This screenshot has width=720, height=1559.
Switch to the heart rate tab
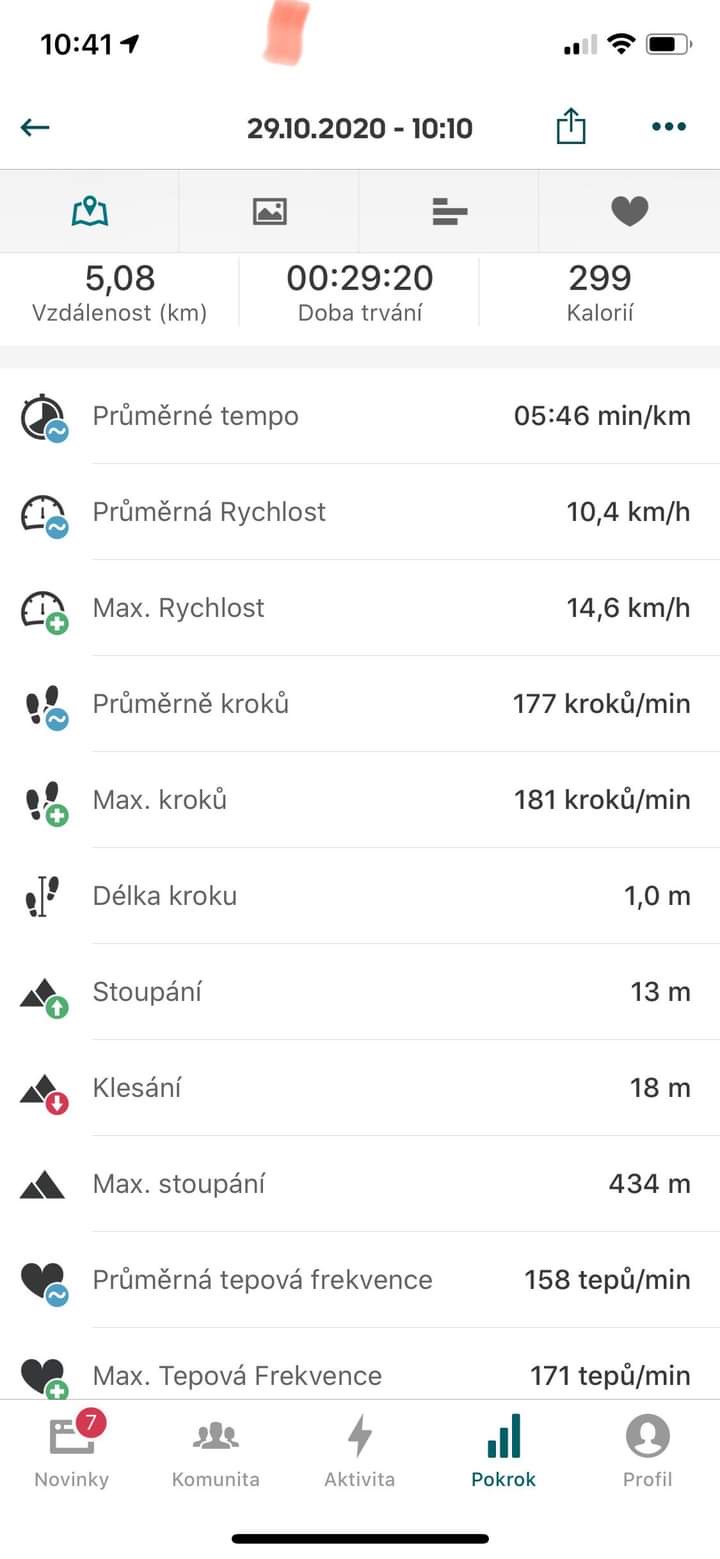(x=630, y=211)
